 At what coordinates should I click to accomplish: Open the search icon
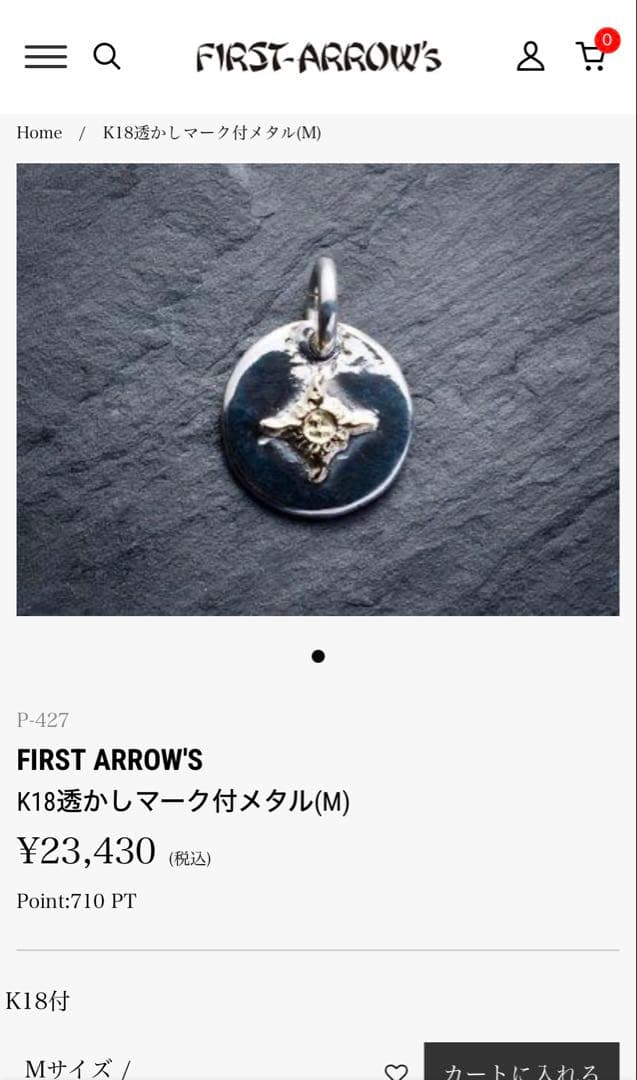click(x=107, y=56)
